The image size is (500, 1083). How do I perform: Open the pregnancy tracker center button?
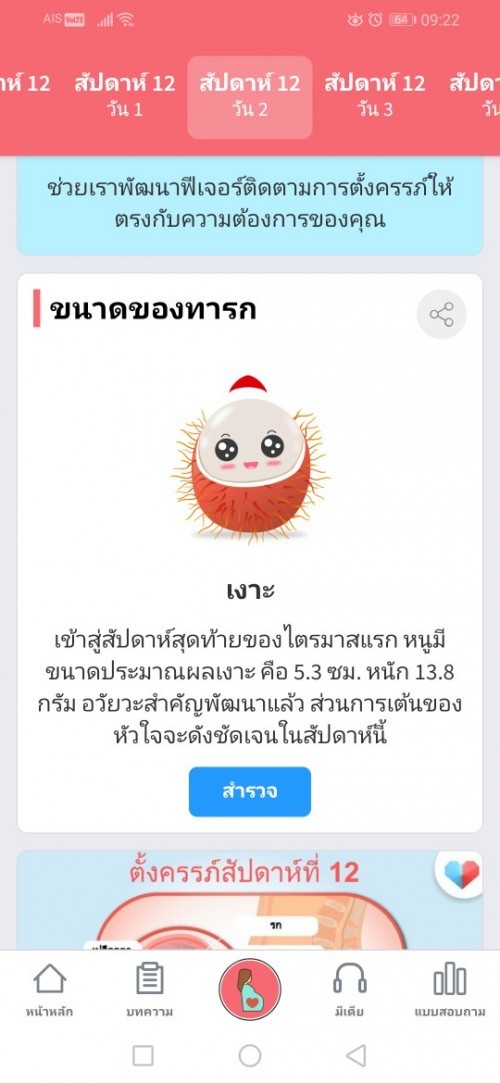[249, 990]
